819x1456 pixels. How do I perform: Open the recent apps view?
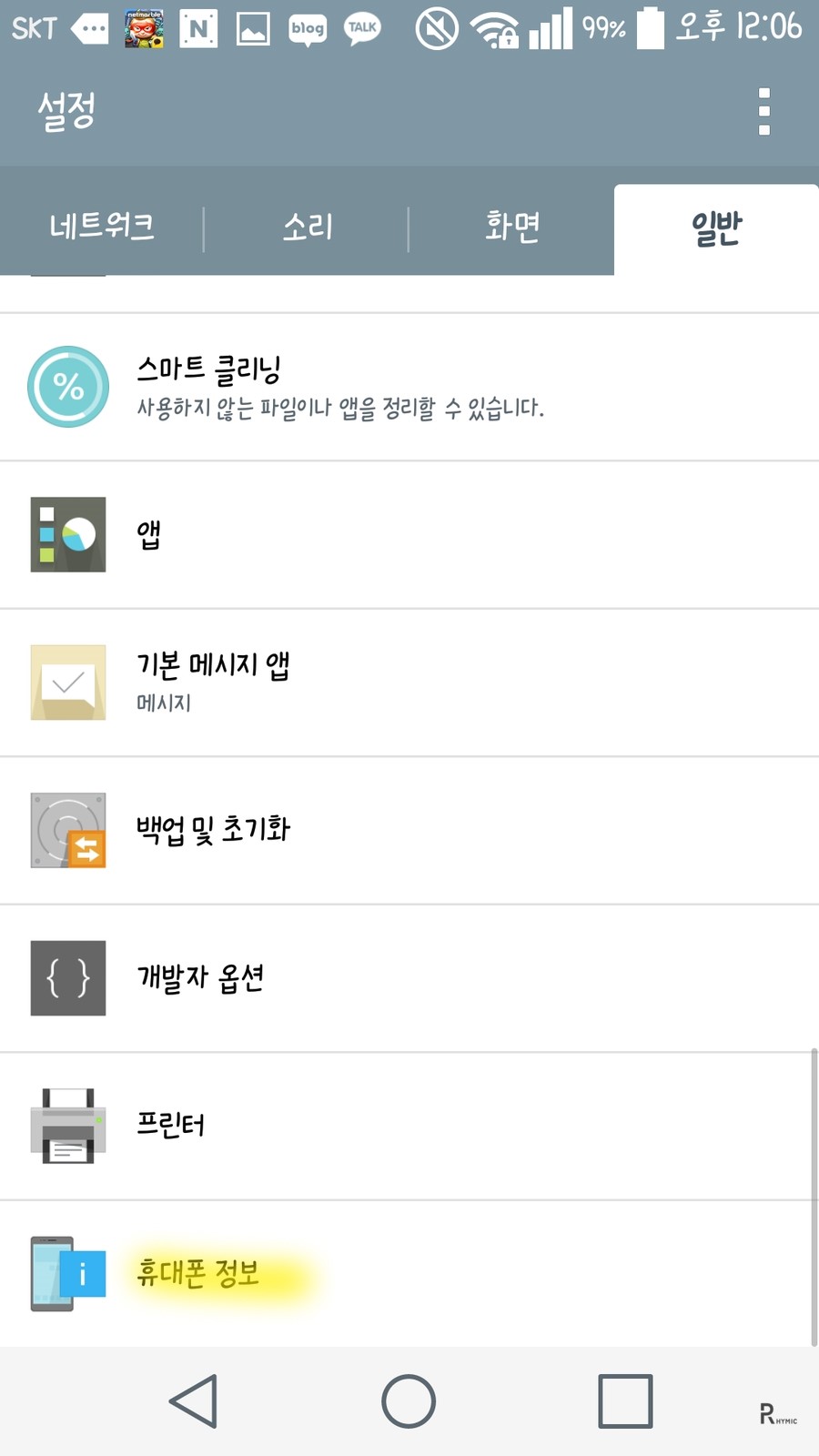click(x=625, y=1401)
